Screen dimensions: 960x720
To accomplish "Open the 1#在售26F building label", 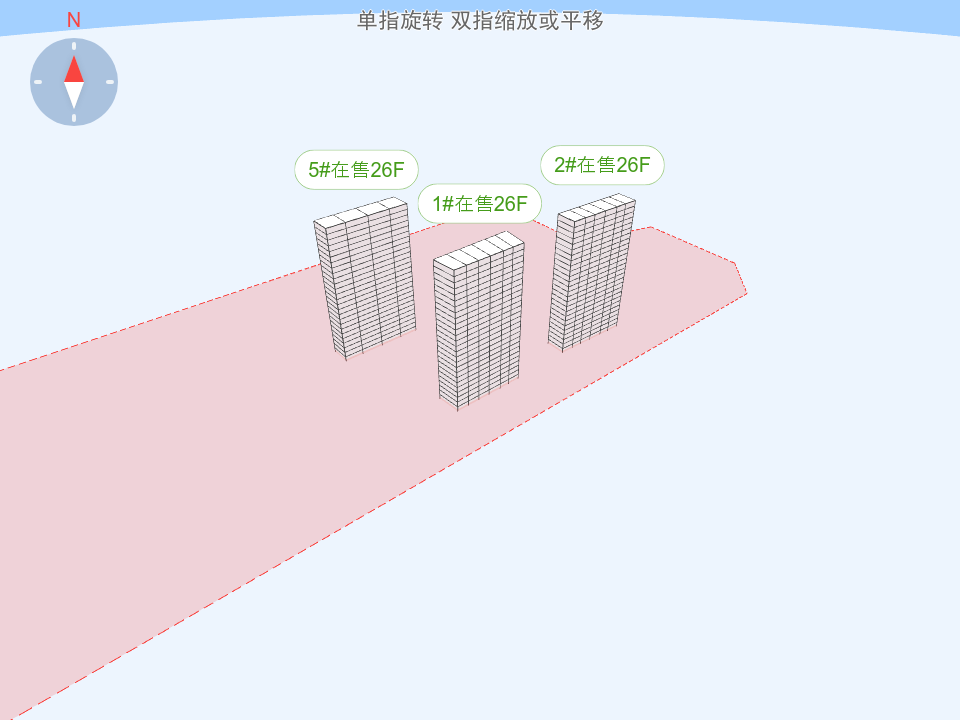I will [480, 204].
